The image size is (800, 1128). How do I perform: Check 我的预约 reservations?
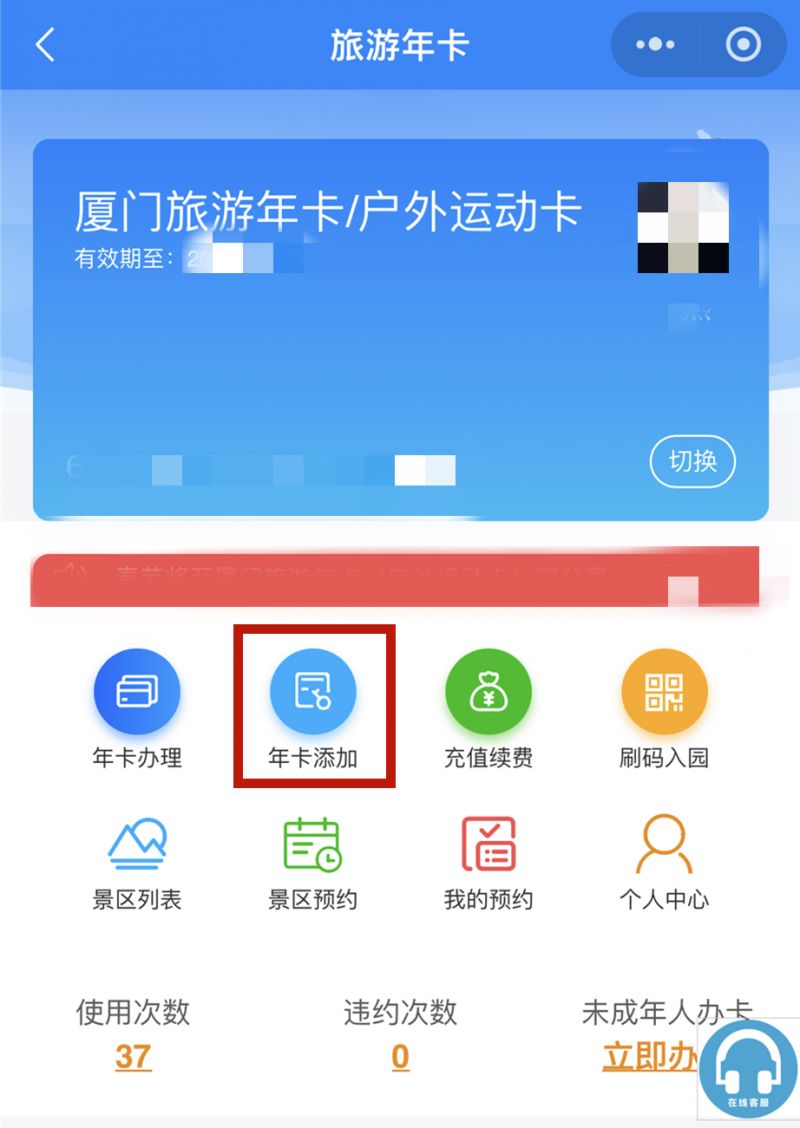coord(488,862)
